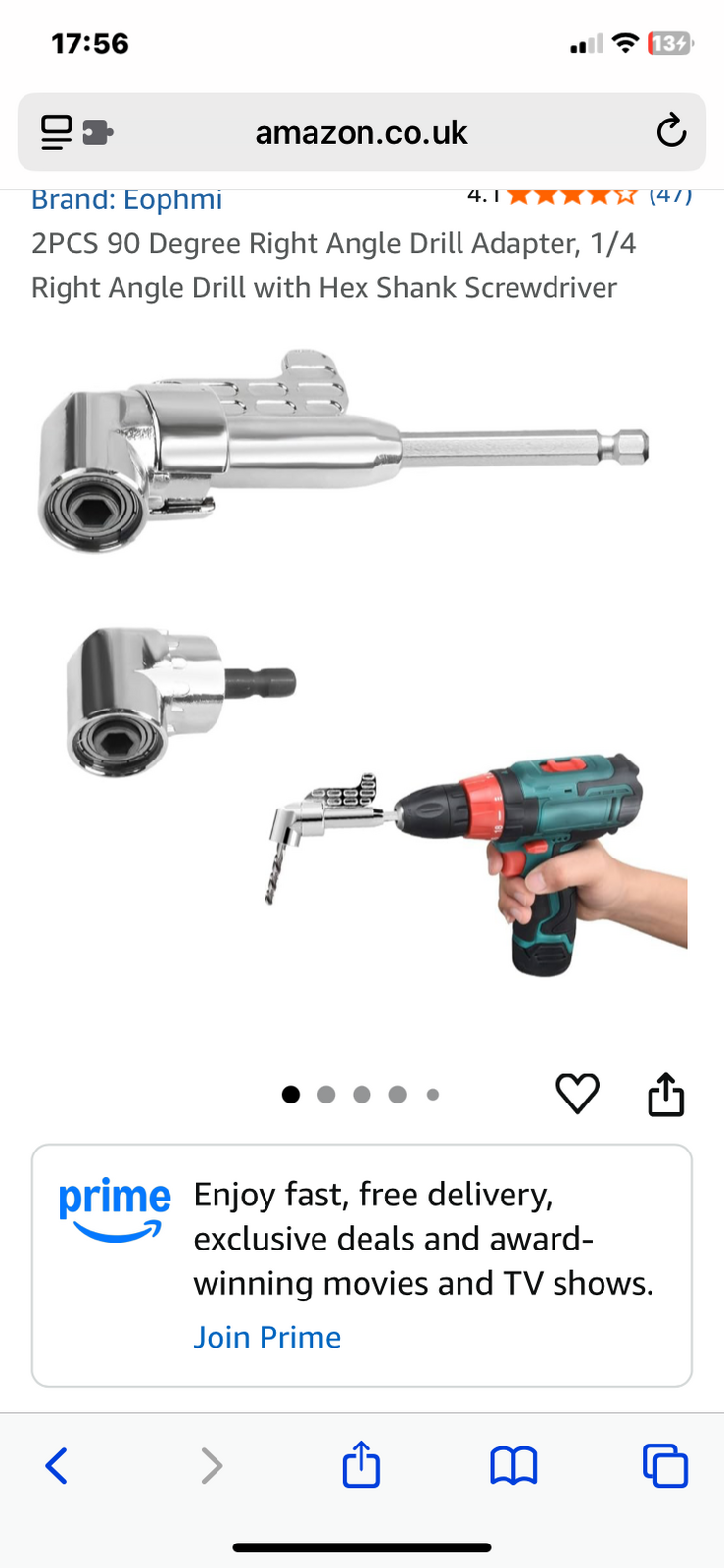
Task: Go back to the previous page
Action: (x=57, y=1466)
